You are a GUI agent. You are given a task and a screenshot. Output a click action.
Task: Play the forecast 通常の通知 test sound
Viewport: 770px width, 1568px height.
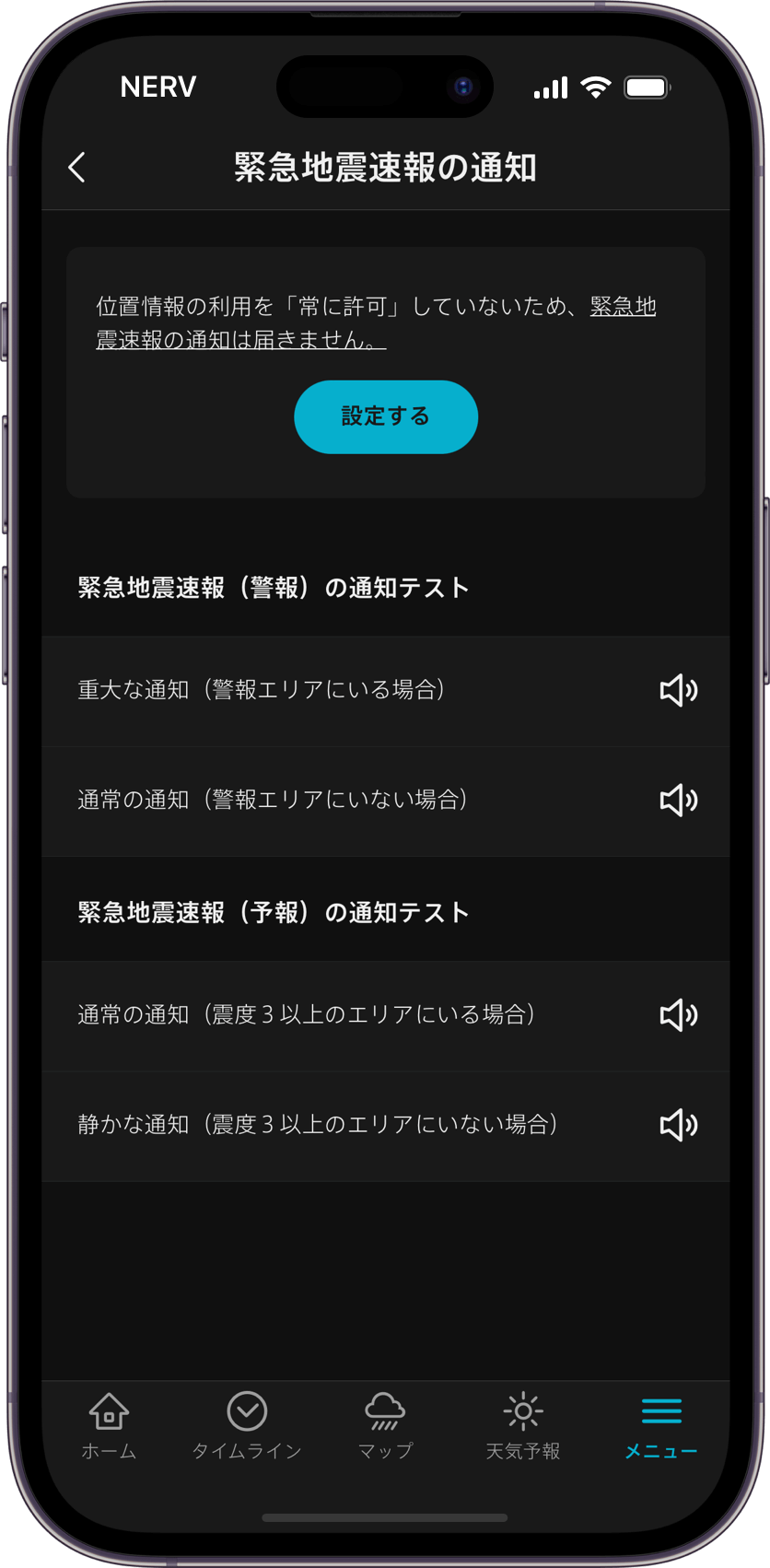678,1014
